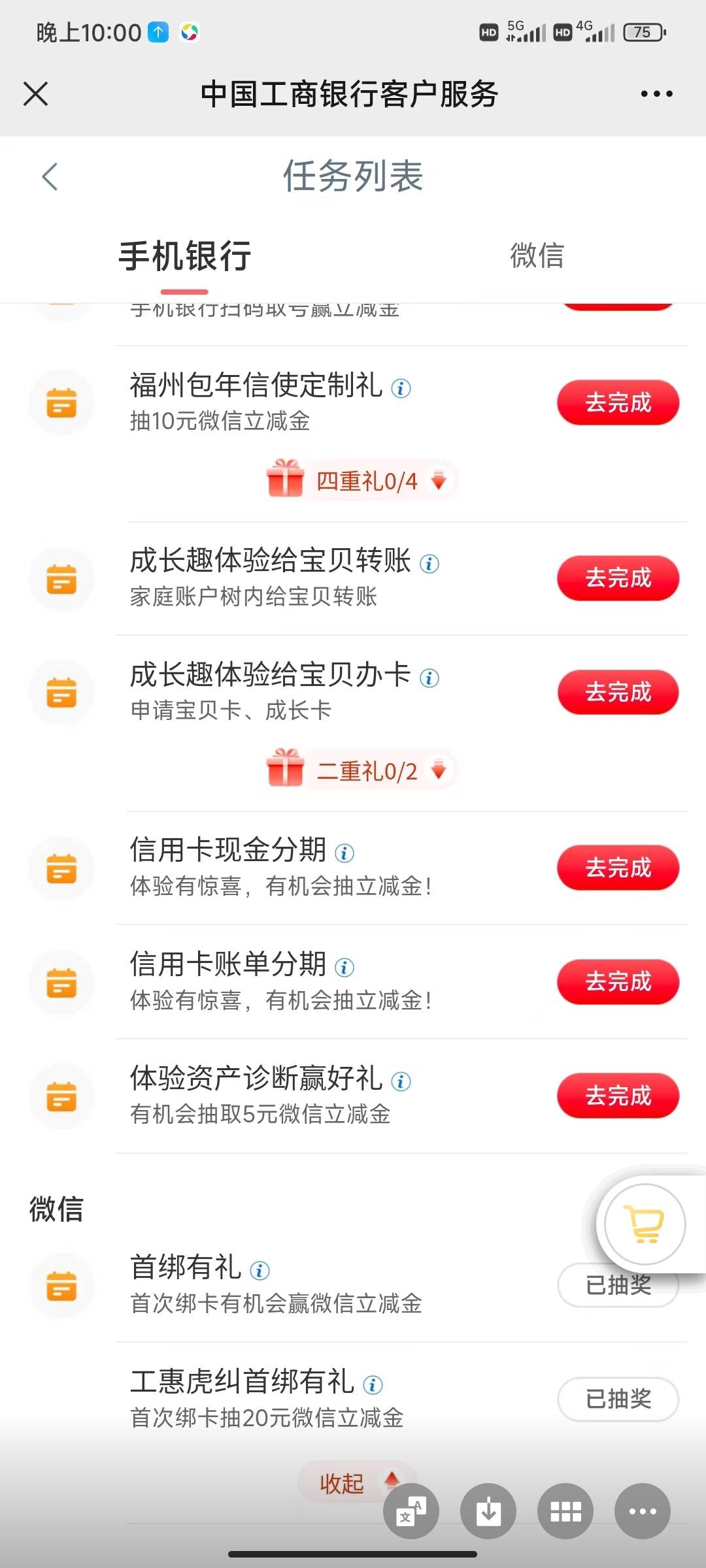Viewport: 706px width, 1568px height.
Task: Select the 手机银行 tab
Action: pos(185,256)
